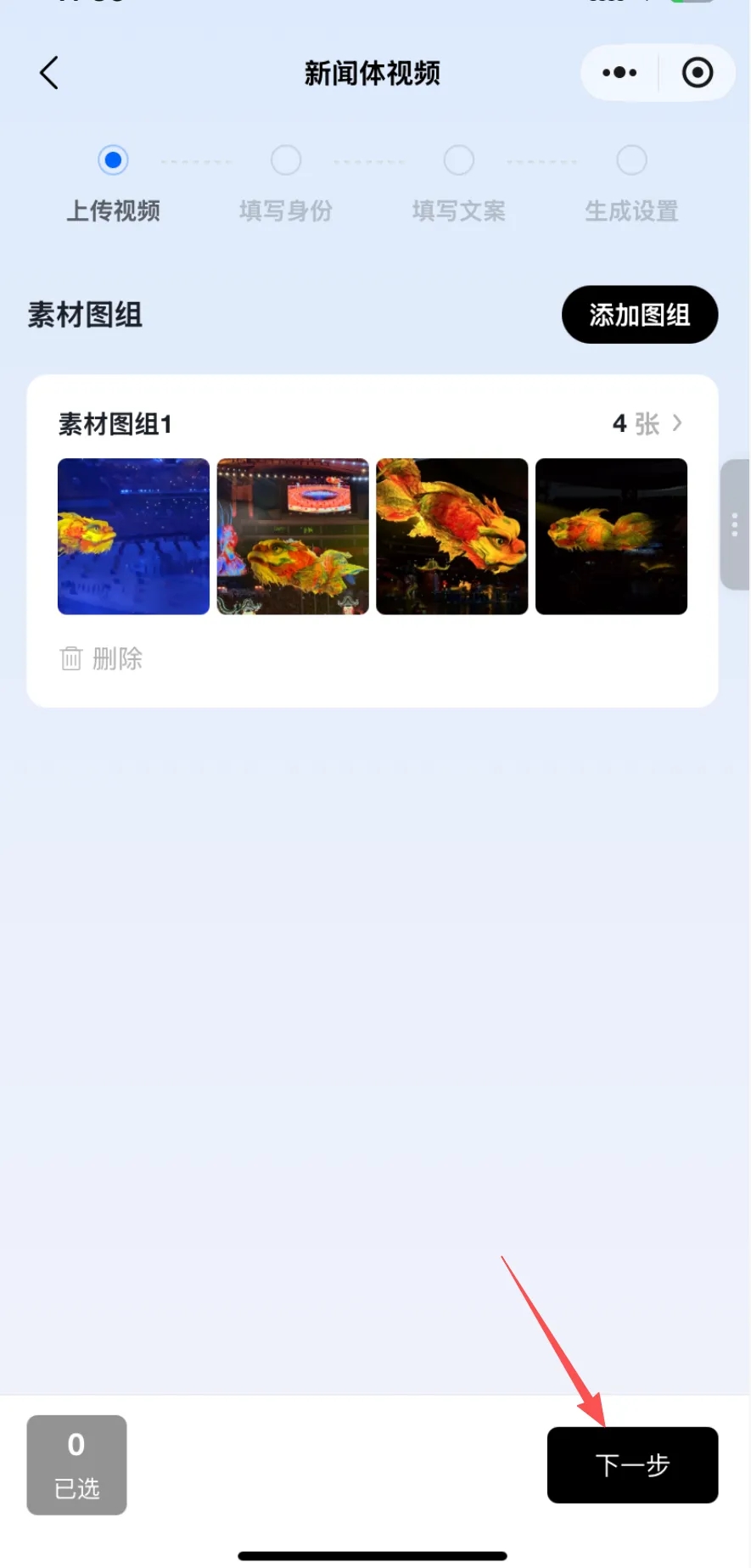Delete 素材图组1 with 删除

click(102, 658)
